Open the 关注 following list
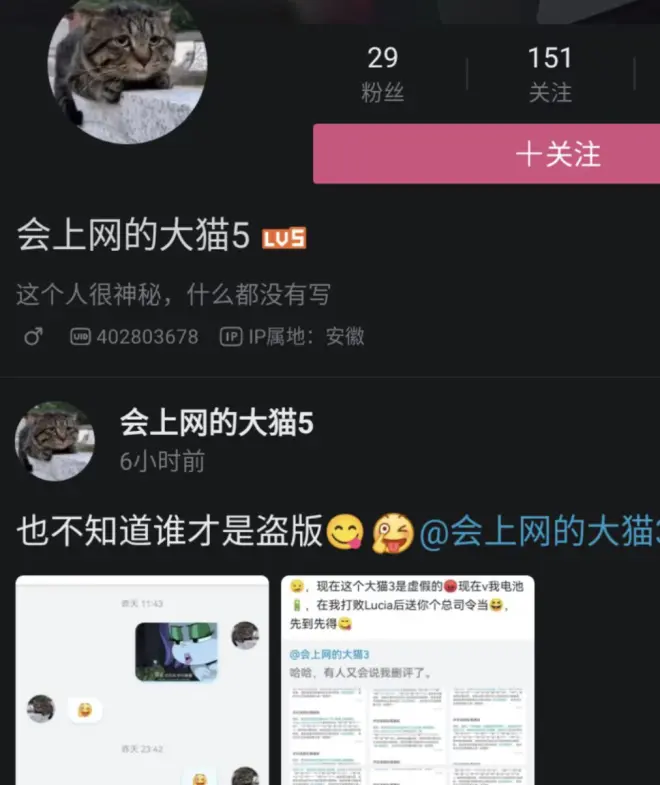The width and height of the screenshot is (660, 785). click(549, 74)
